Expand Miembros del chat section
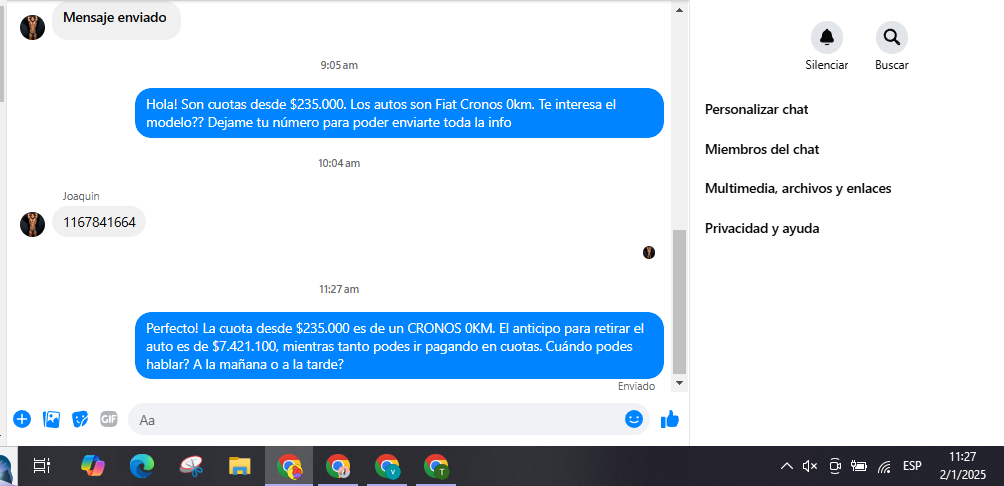Screen dimensions: 1004x486 [761, 149]
